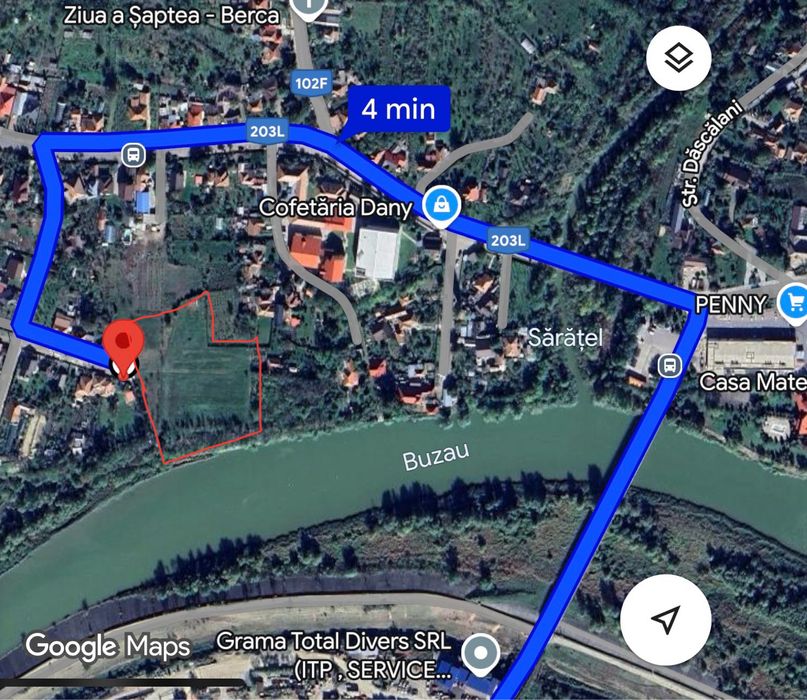The height and width of the screenshot is (700, 807).
Task: Tap the bus stop marker on road 203L
Action: coord(132,155)
